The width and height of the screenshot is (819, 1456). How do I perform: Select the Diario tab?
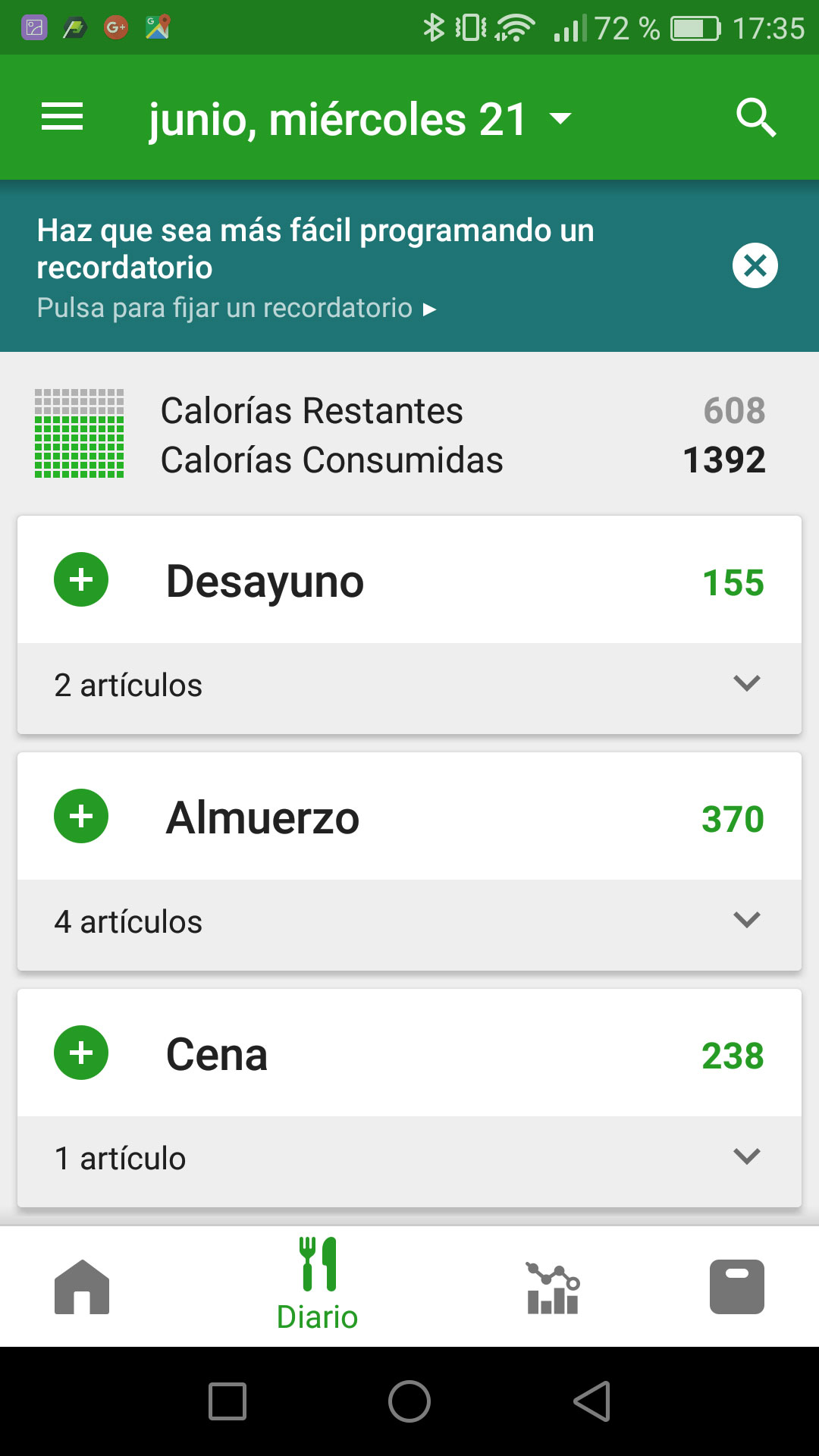coord(318,1287)
